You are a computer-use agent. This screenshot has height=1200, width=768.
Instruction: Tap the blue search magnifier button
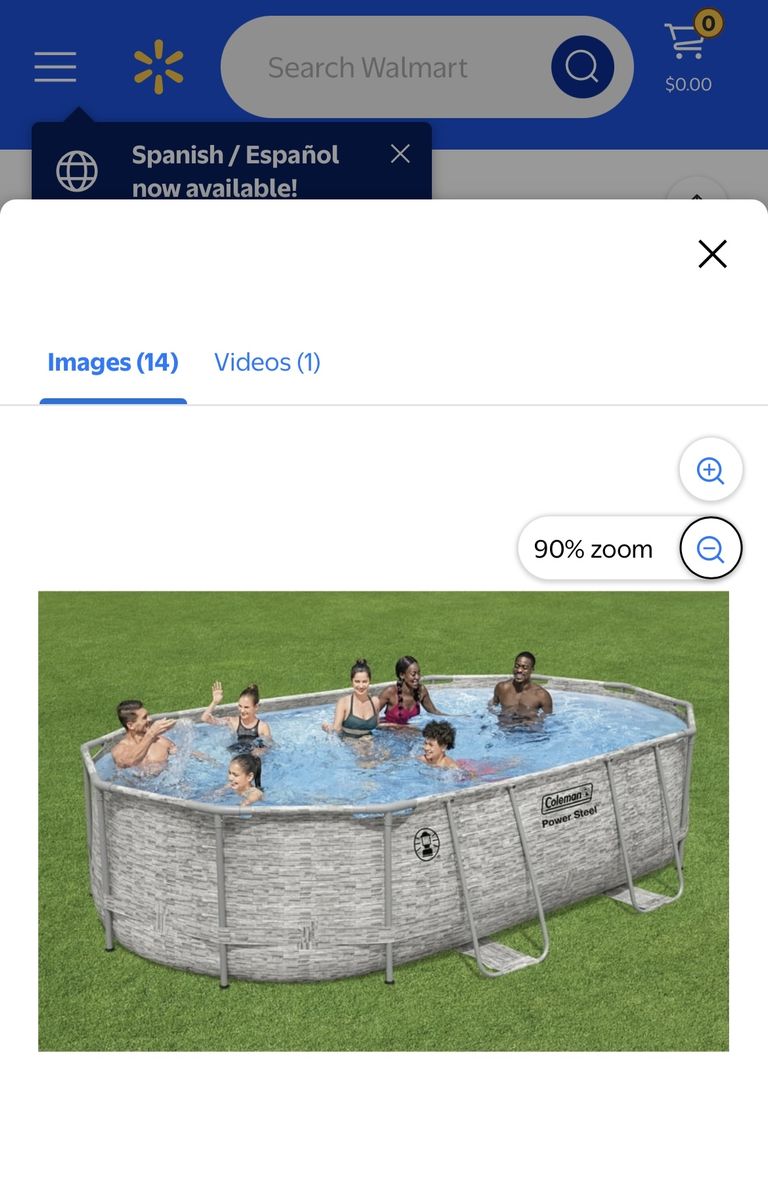[582, 67]
